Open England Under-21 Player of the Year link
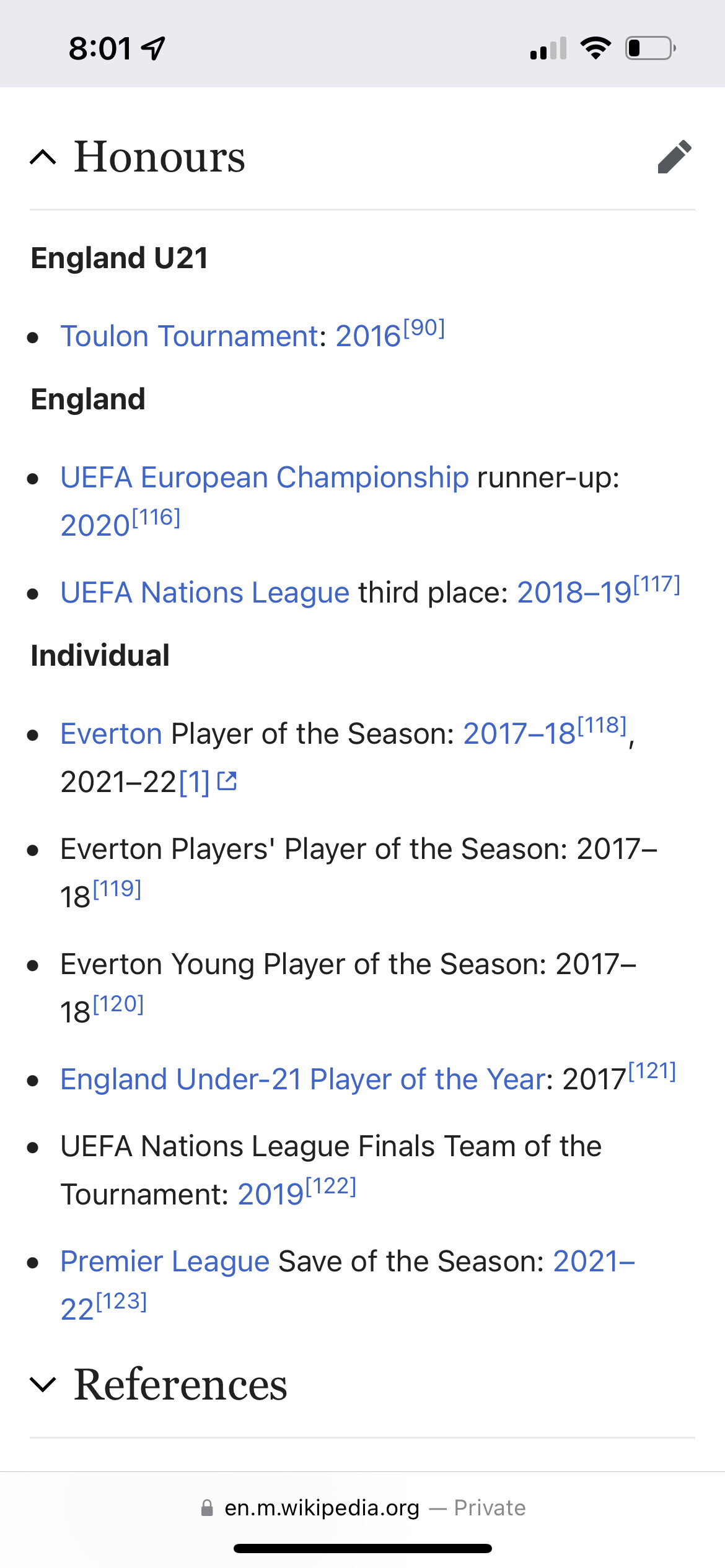 tap(303, 1079)
